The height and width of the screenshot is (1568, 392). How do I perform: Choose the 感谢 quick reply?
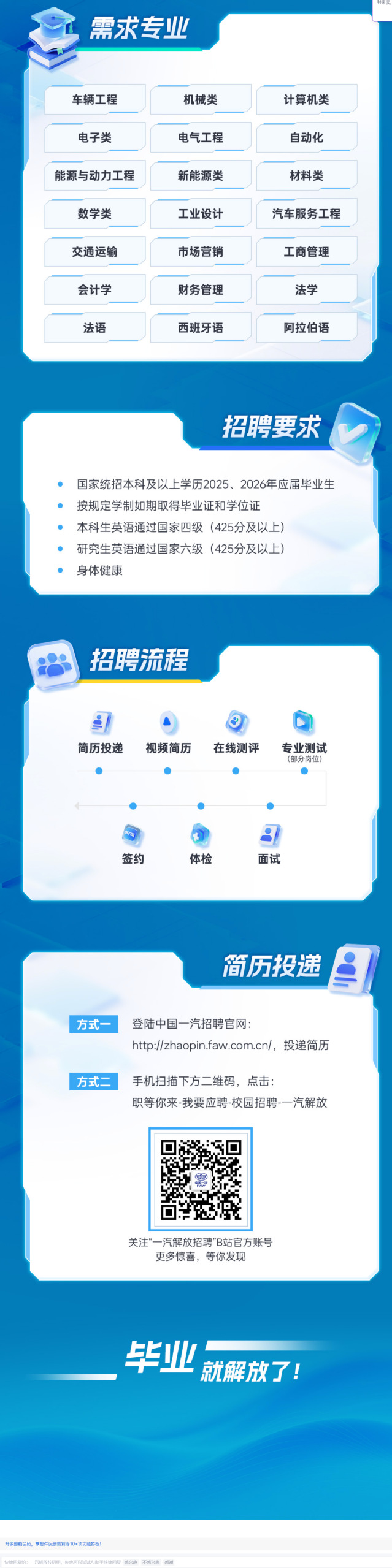[169, 1562]
